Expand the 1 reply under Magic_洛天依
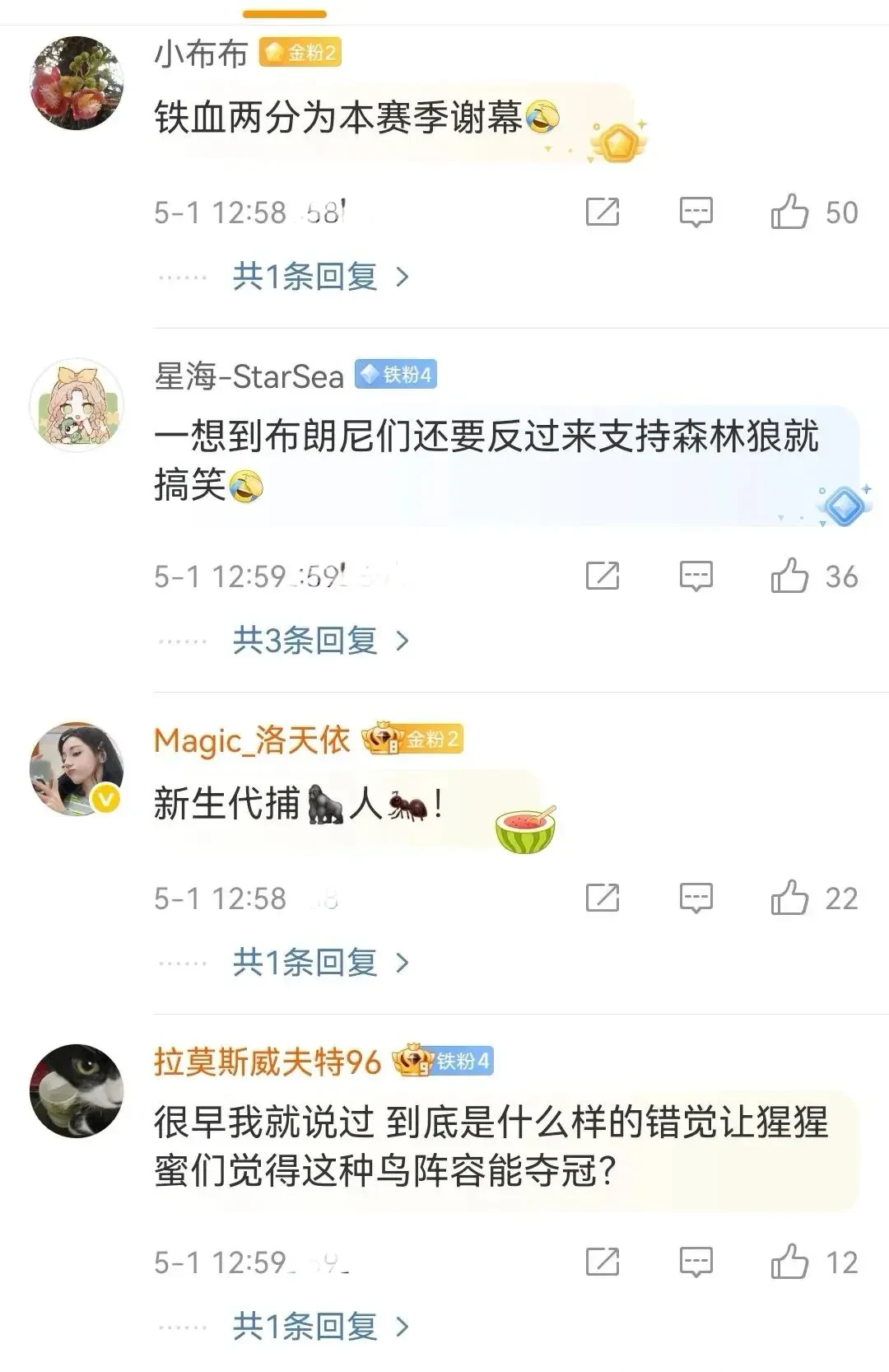The image size is (889, 1372). (x=319, y=963)
